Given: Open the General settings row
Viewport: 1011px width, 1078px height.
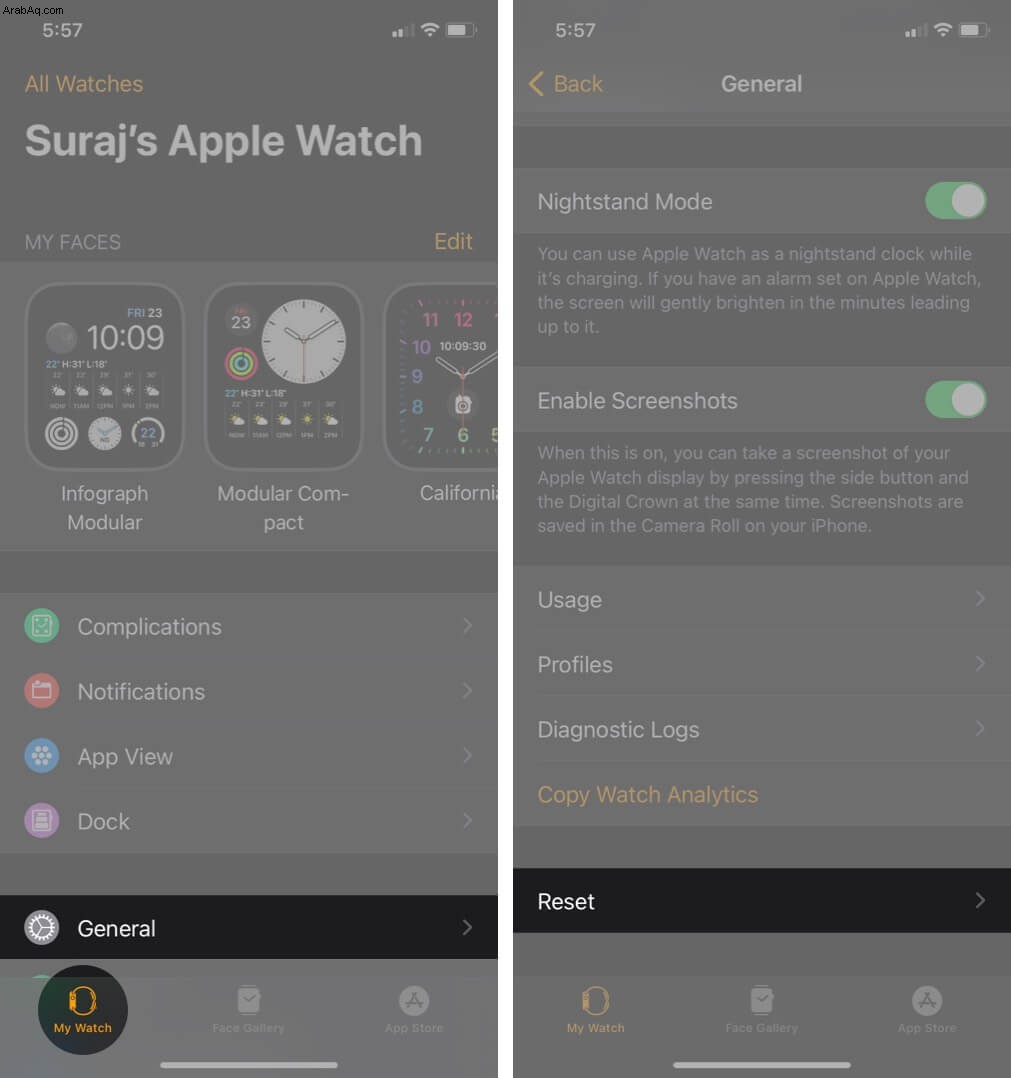Looking at the screenshot, I should (249, 928).
